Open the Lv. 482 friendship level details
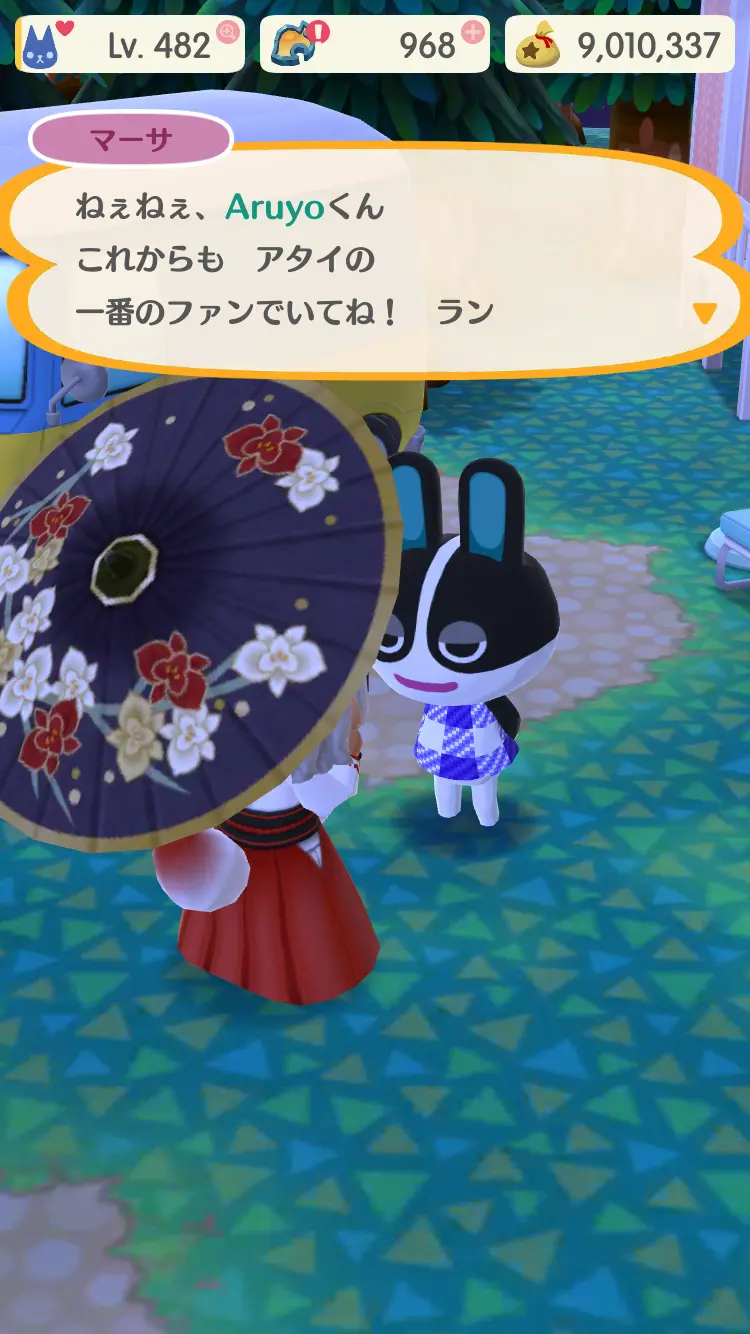 click(x=130, y=45)
